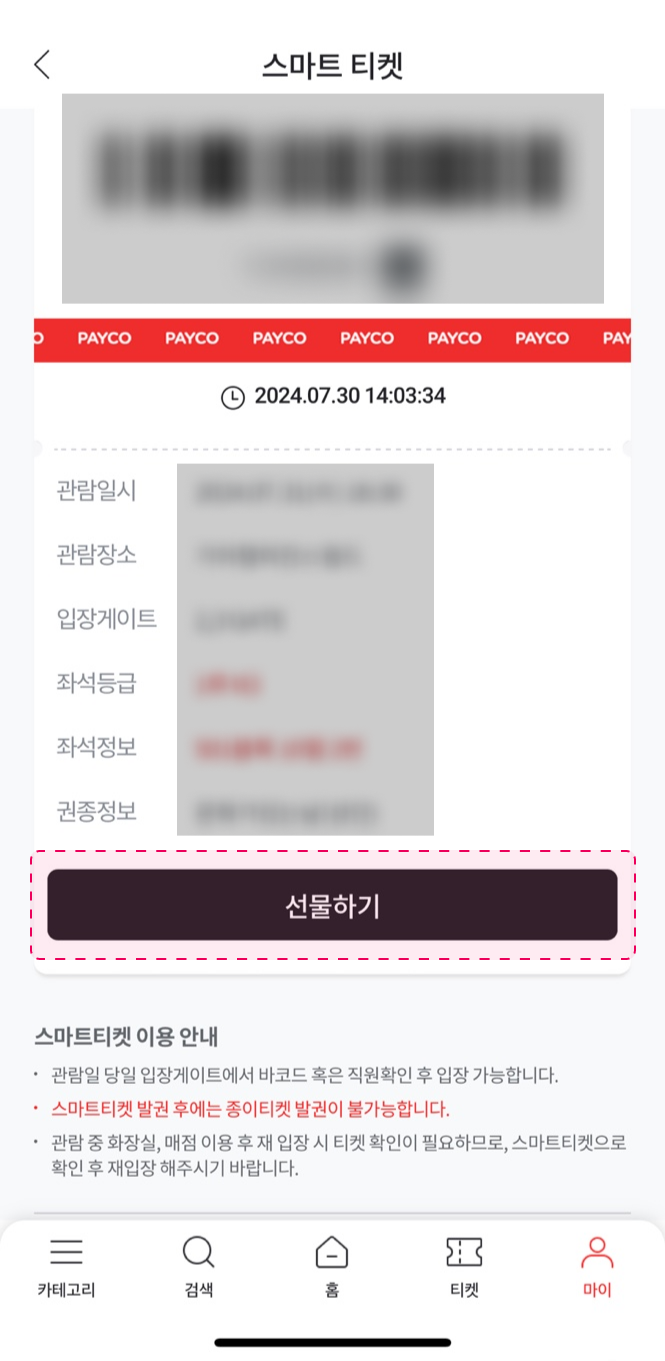Go back using the top-left arrow
The width and height of the screenshot is (665, 1361).
coord(41,64)
